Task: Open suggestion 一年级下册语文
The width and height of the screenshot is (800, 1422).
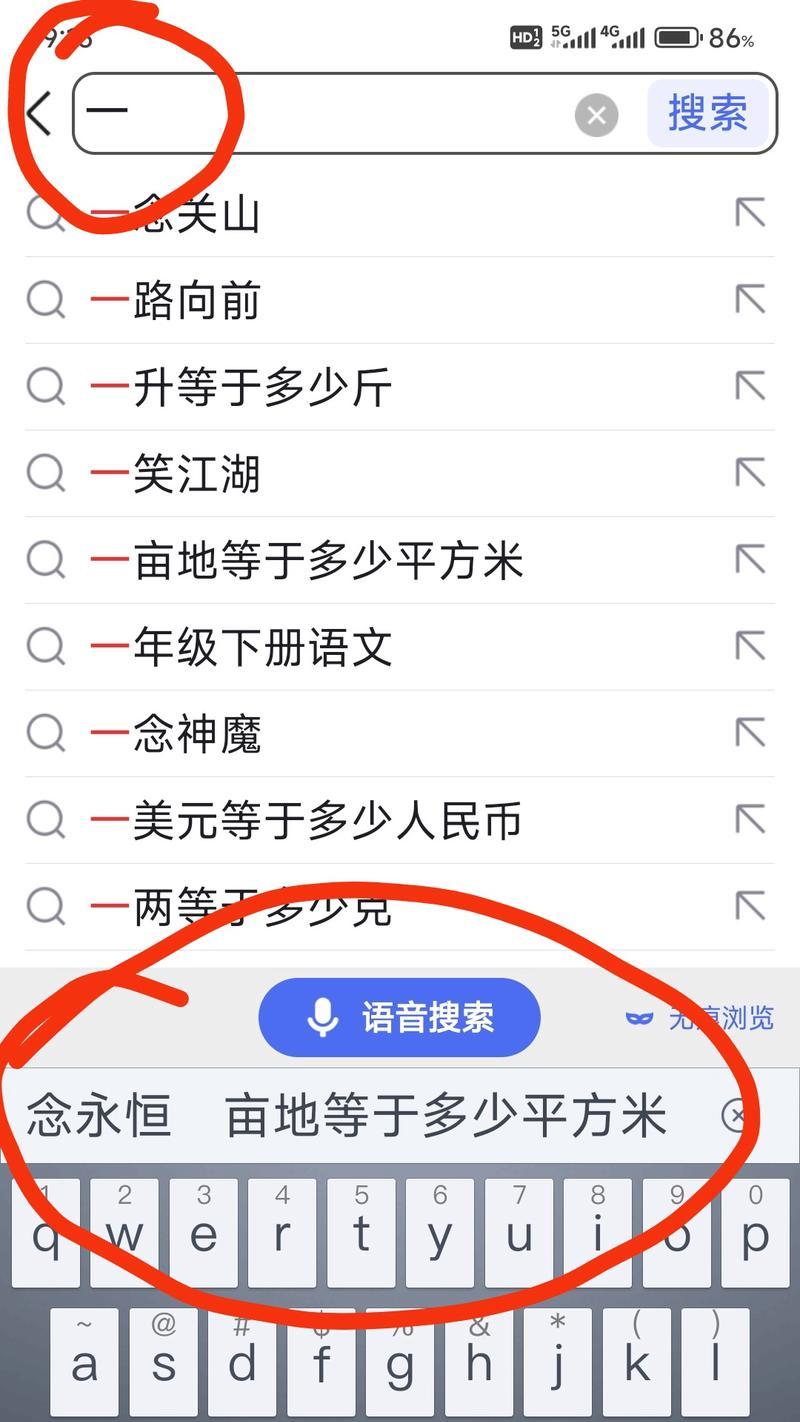Action: (400, 647)
